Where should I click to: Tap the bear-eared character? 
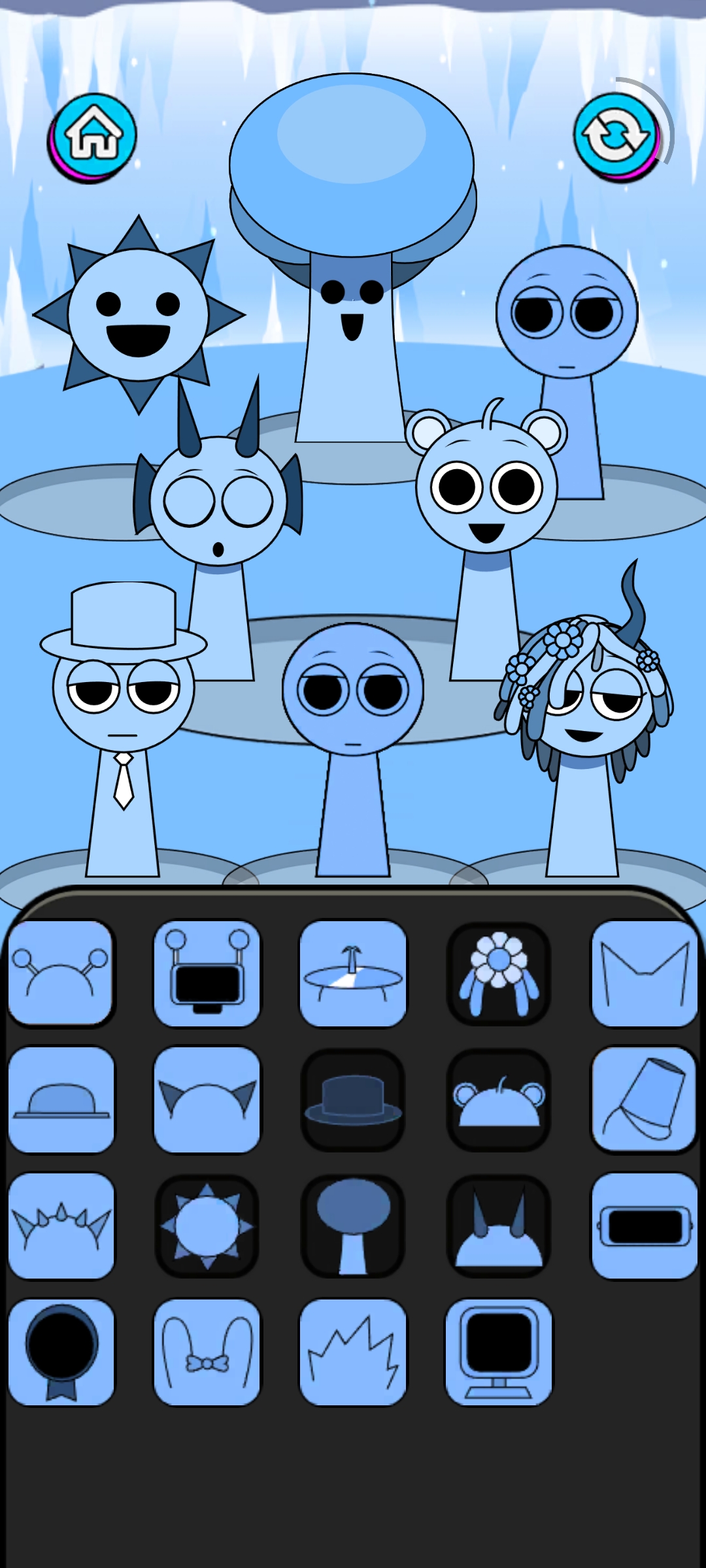(x=487, y=497)
